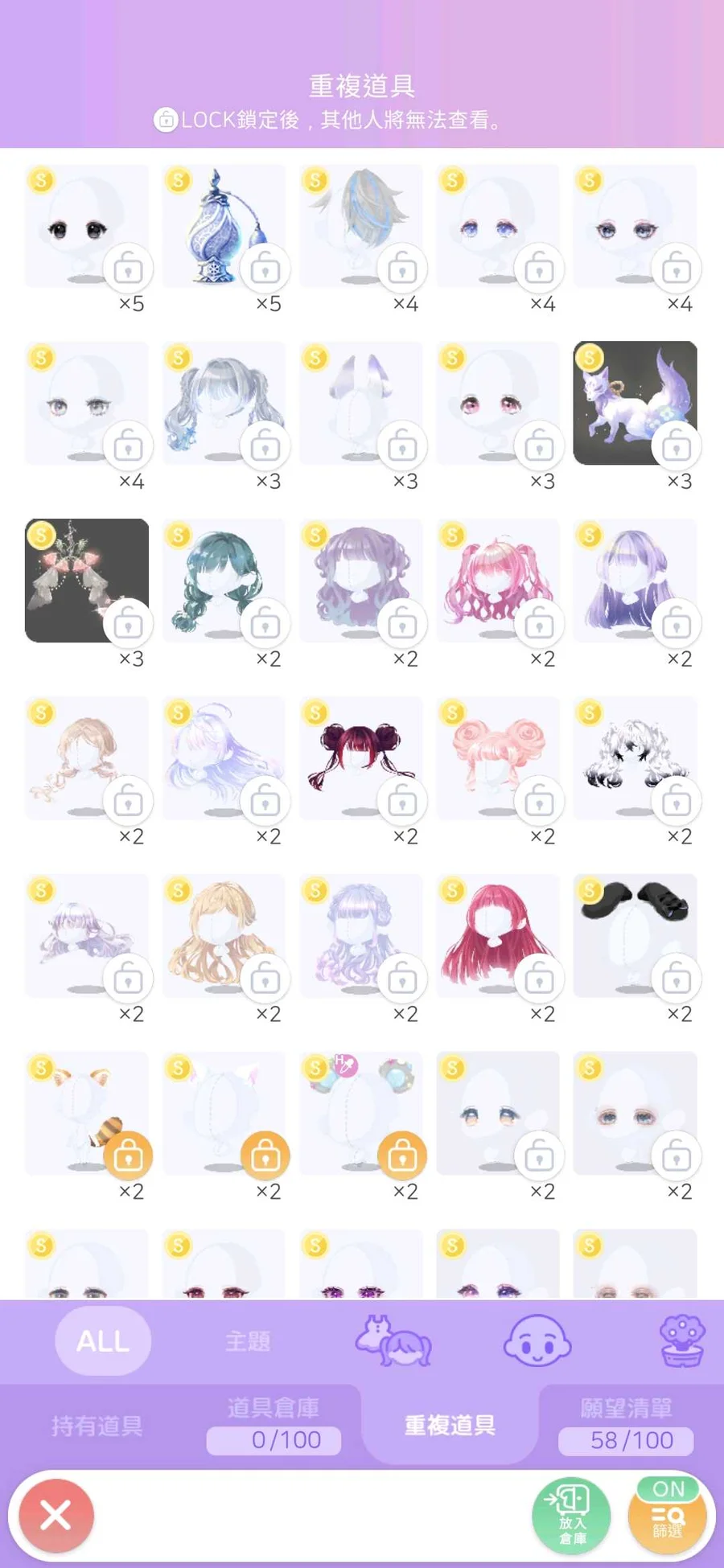Open the white fox pet item
724x1568 pixels.
click(635, 403)
